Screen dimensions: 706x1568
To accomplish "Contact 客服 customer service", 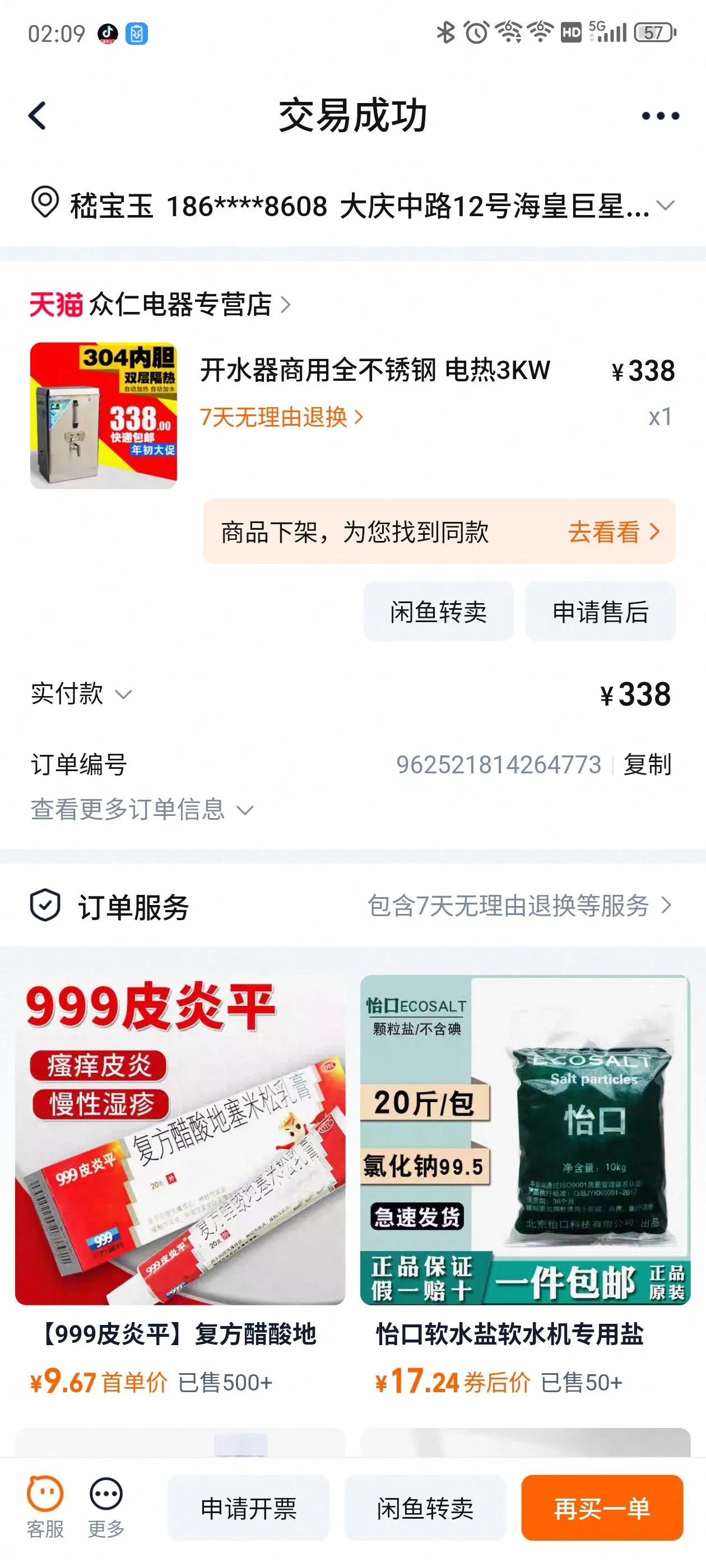I will [45, 1508].
